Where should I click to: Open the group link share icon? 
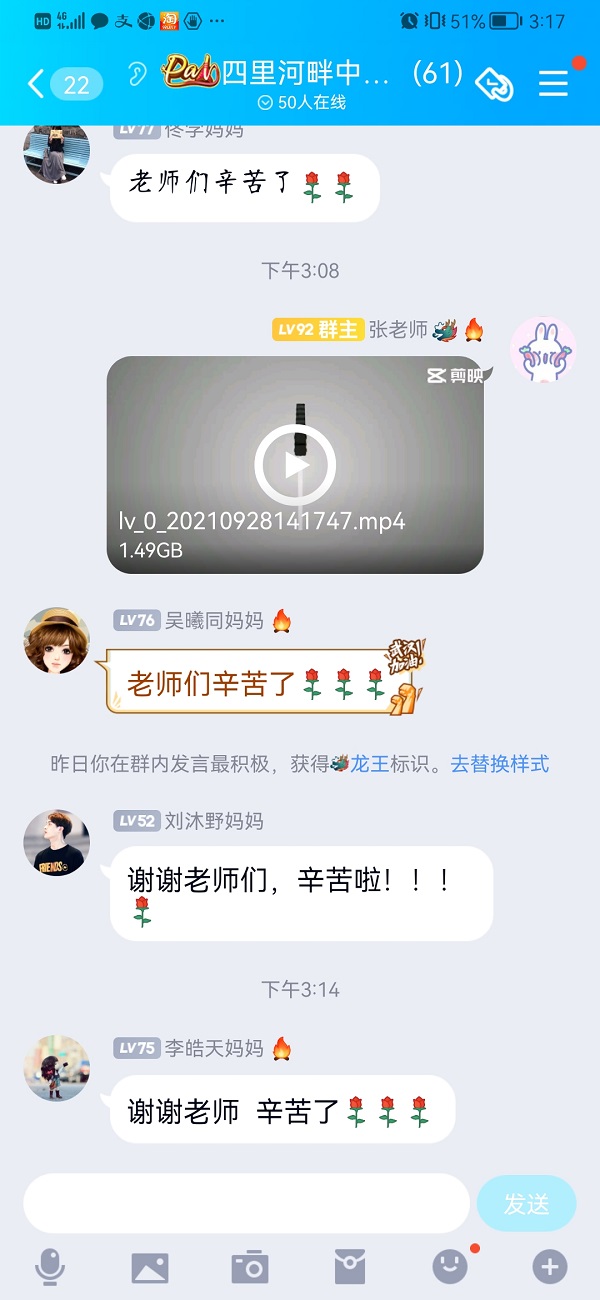pos(494,84)
